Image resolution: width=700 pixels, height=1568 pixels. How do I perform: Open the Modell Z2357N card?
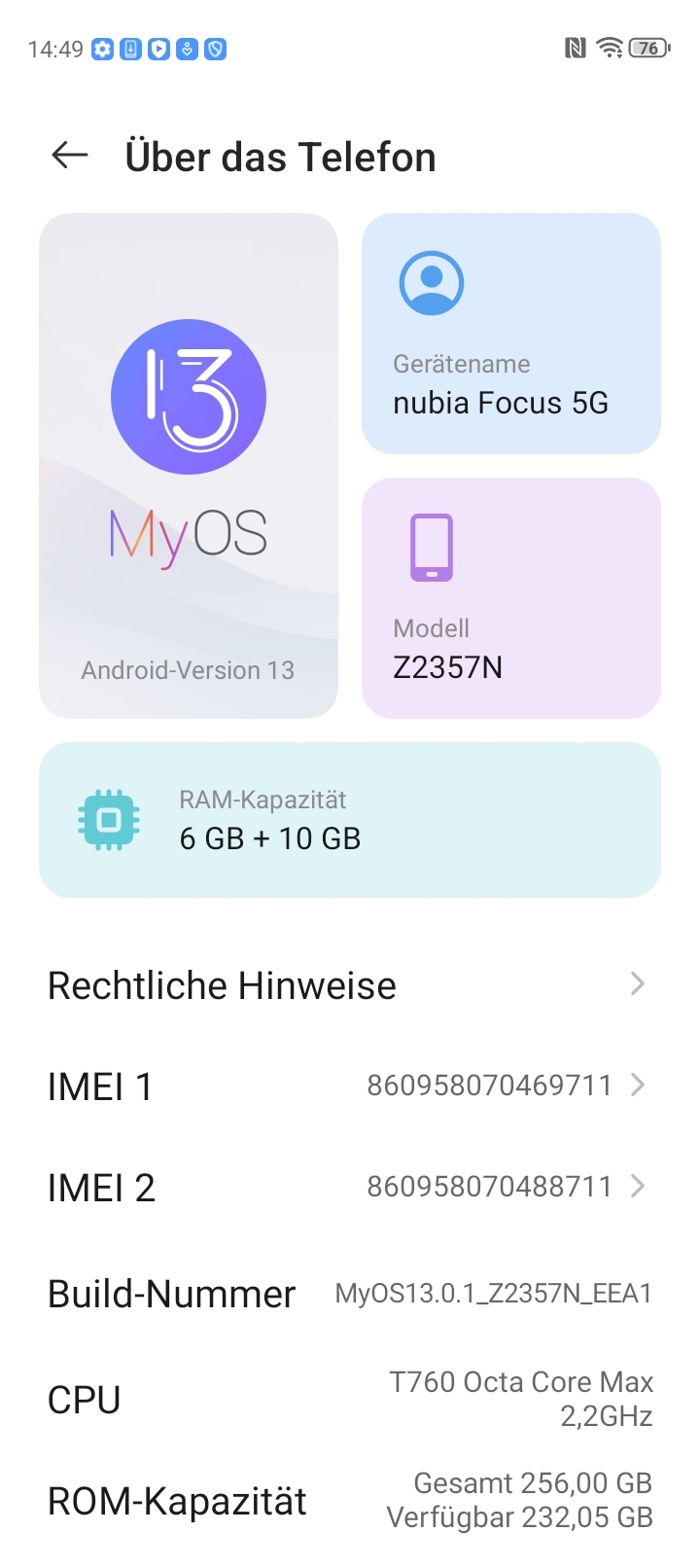(511, 598)
